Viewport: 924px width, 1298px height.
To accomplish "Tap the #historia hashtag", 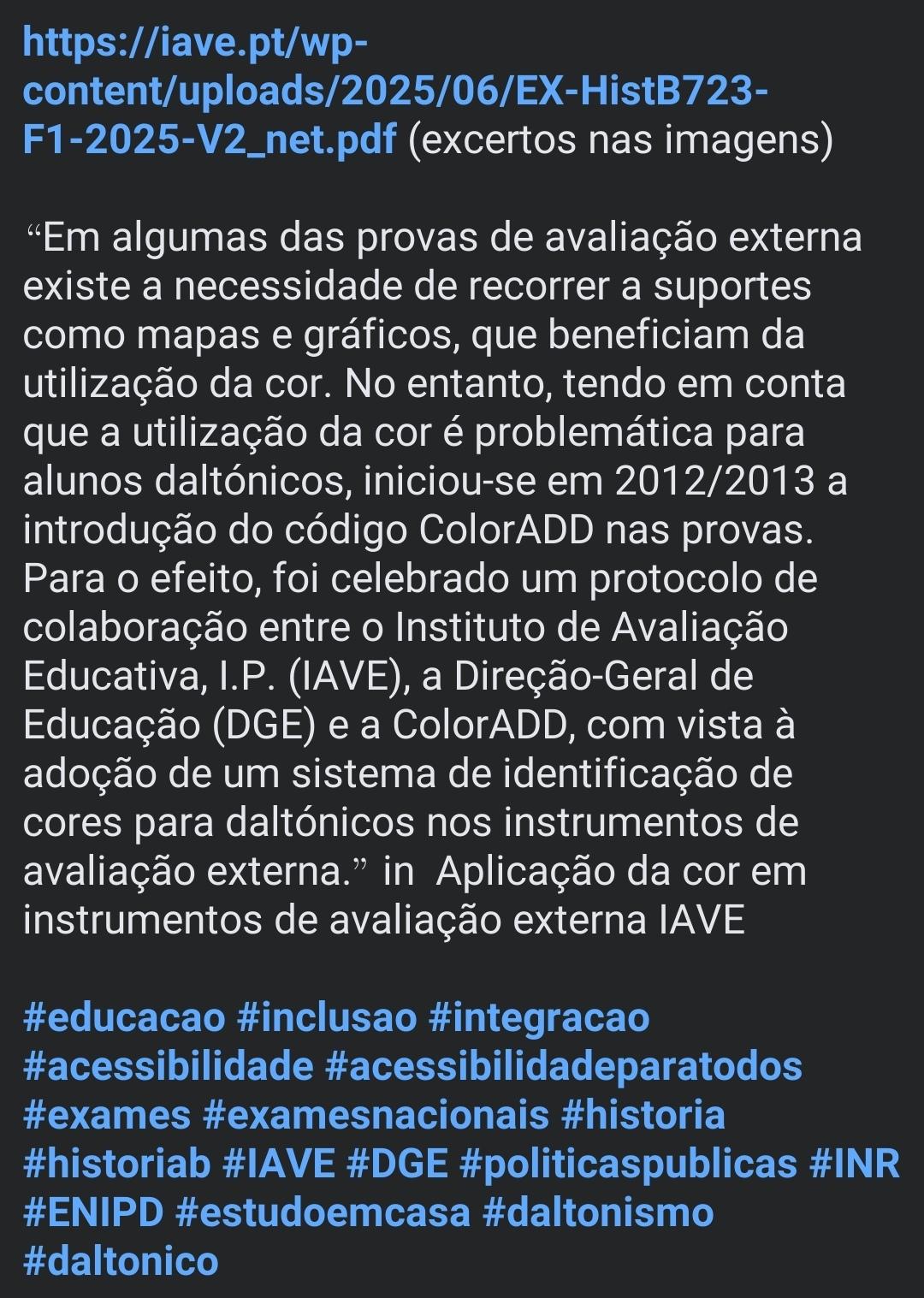I will pos(643,1116).
